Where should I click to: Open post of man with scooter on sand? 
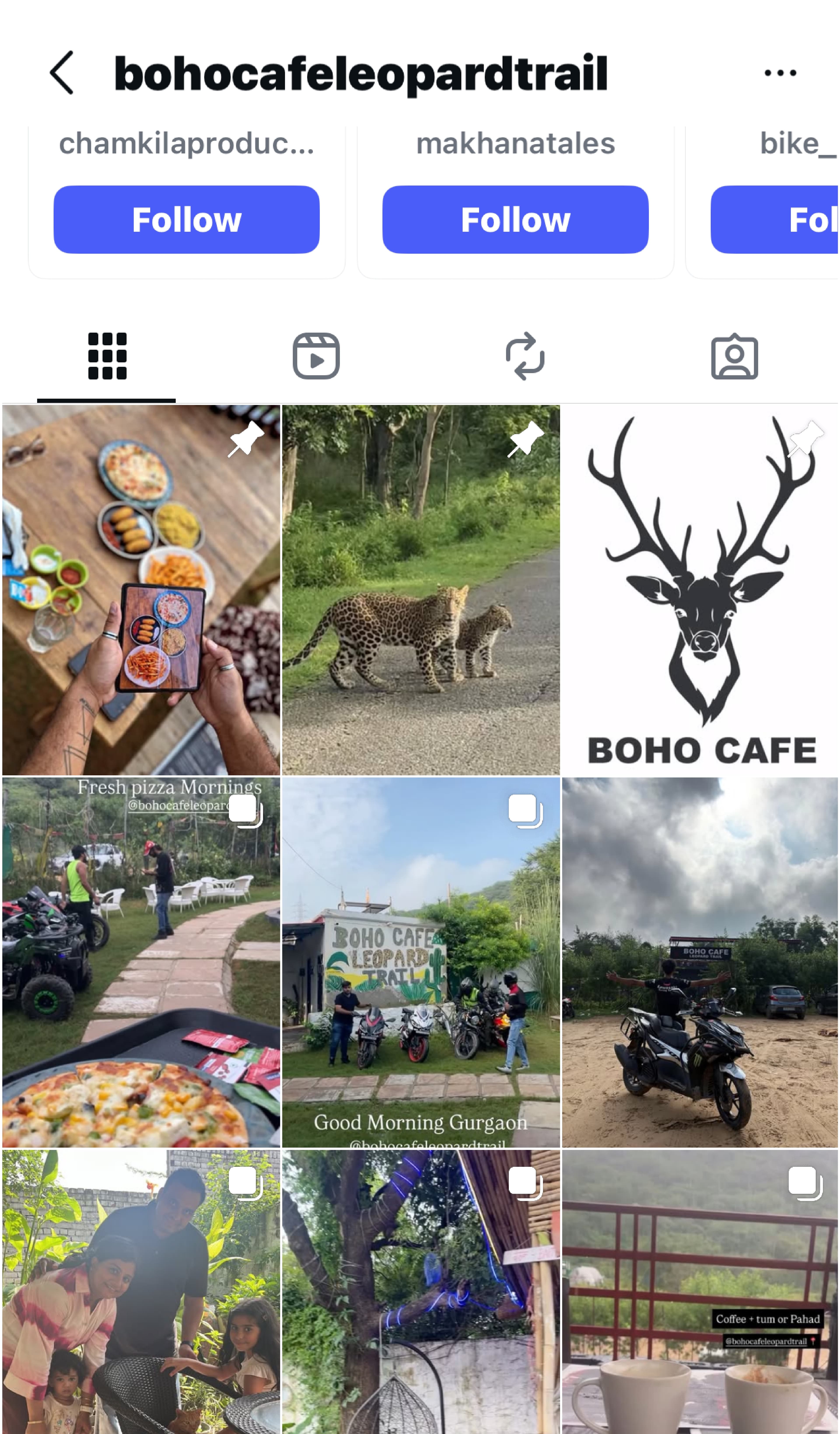700,962
